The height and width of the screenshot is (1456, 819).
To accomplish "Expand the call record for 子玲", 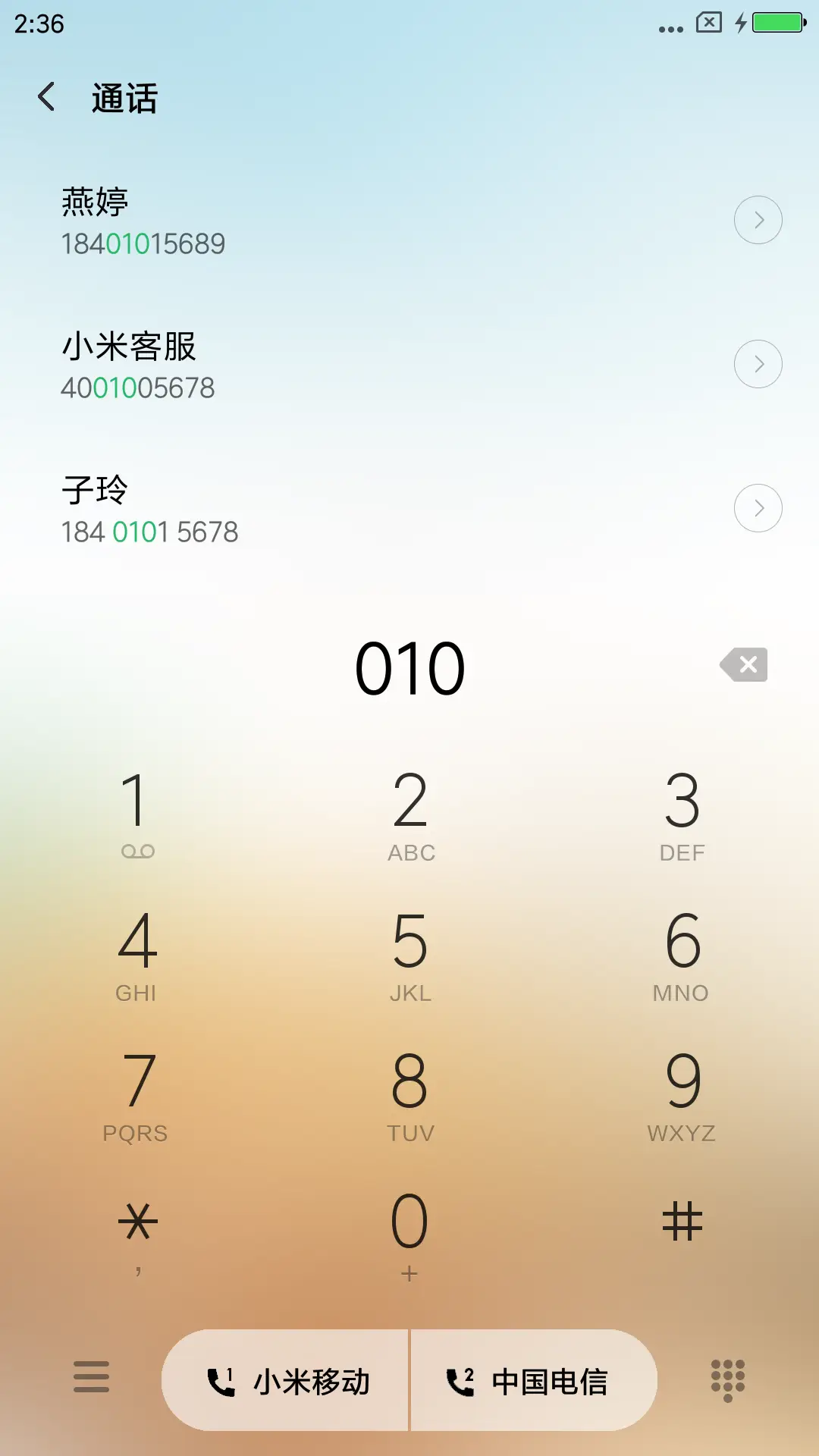I will 758,508.
